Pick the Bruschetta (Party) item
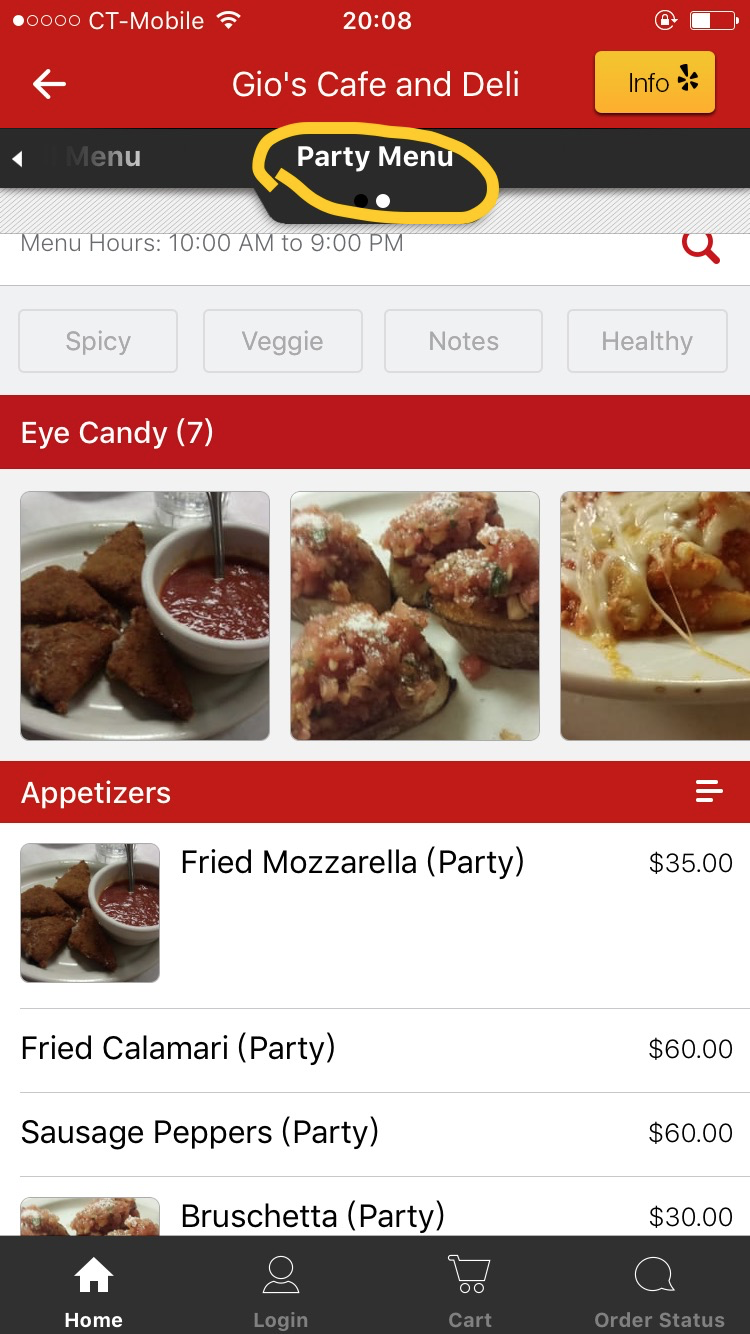The image size is (750, 1334). (x=312, y=1215)
